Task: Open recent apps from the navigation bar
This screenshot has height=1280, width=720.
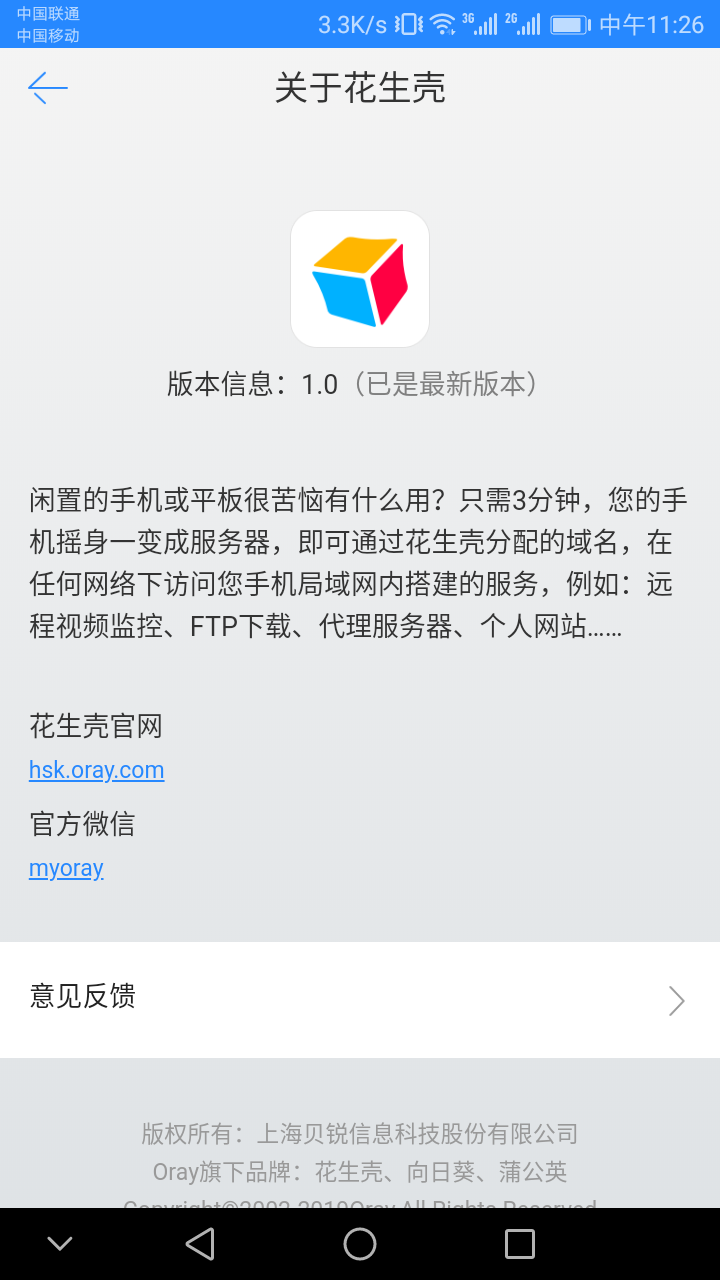Action: 520,1244
